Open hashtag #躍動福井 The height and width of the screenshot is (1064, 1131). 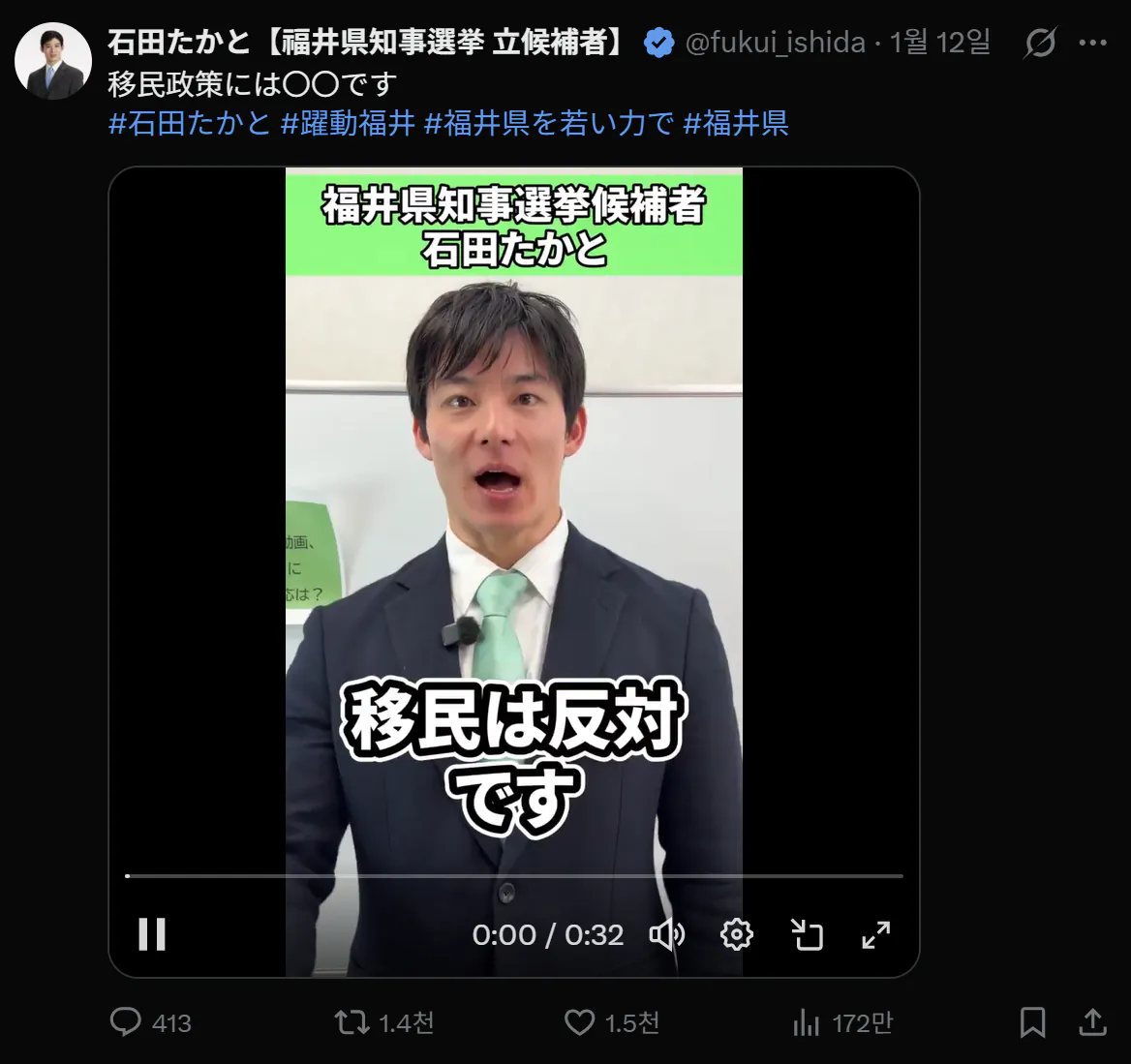(x=348, y=124)
